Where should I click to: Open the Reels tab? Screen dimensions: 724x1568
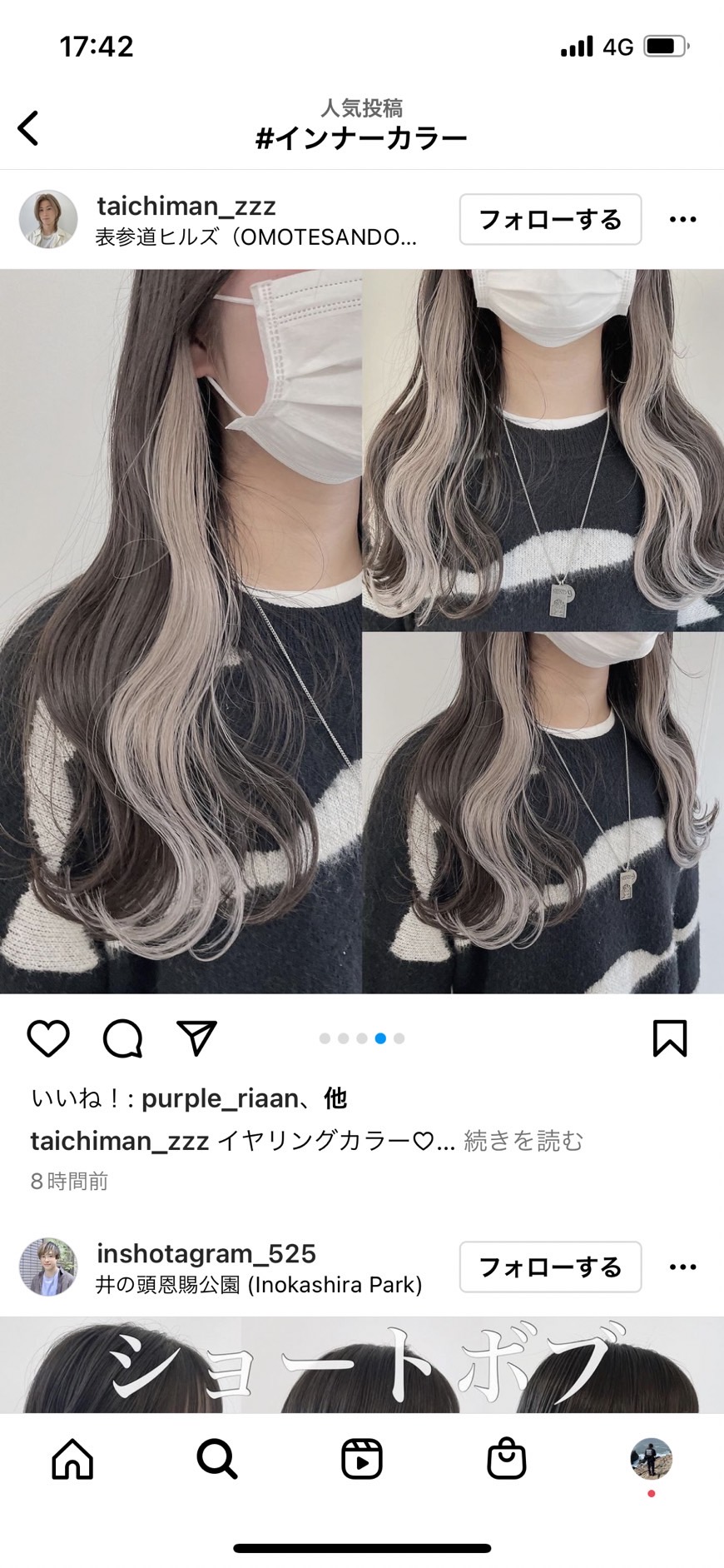(x=362, y=1460)
